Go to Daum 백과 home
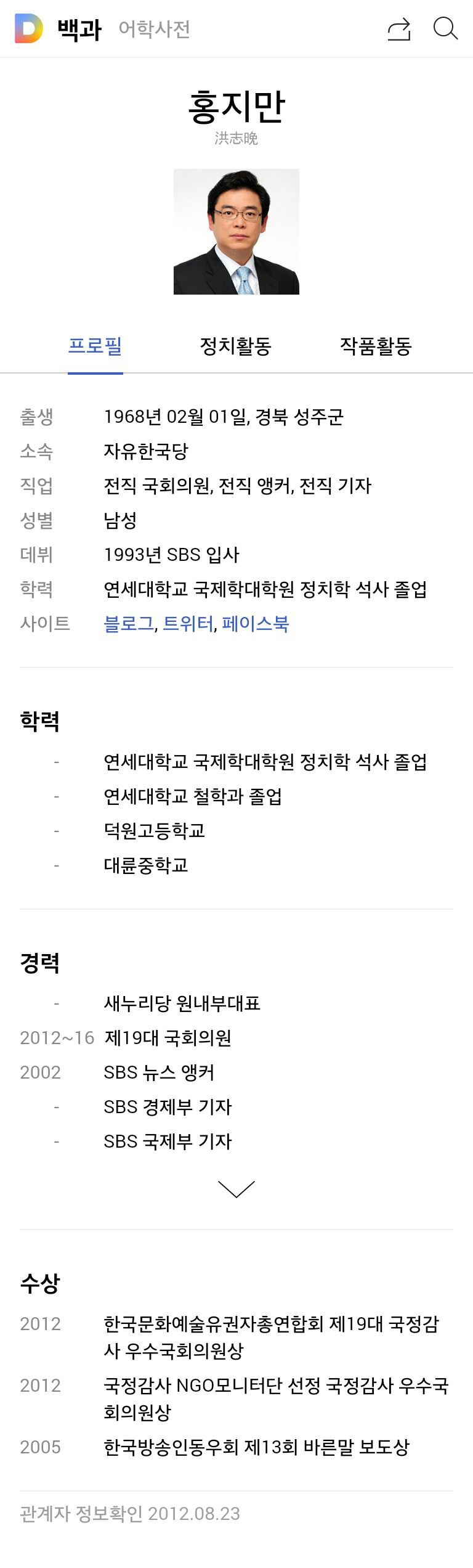The height and width of the screenshot is (1568, 473). 78,29
